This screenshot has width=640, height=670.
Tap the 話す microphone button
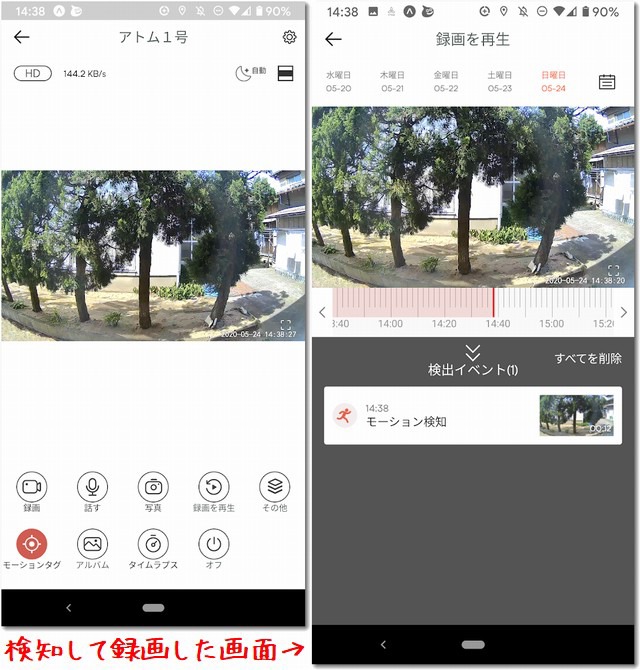click(x=92, y=487)
